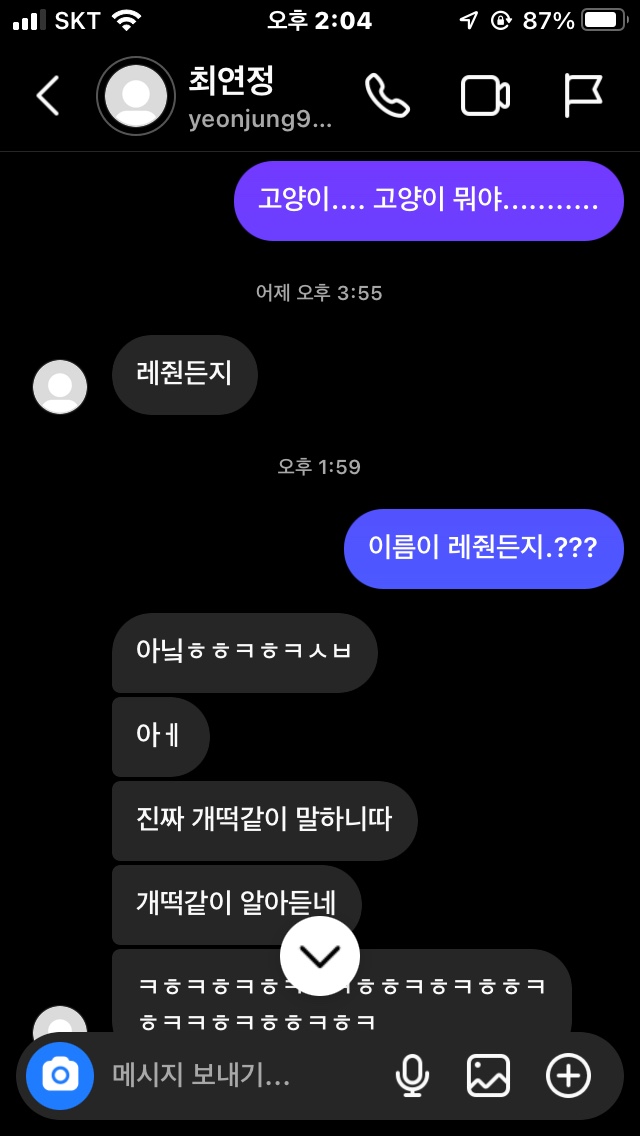Start a voice call with 최연정
Screen dimensions: 640x1136
point(387,96)
